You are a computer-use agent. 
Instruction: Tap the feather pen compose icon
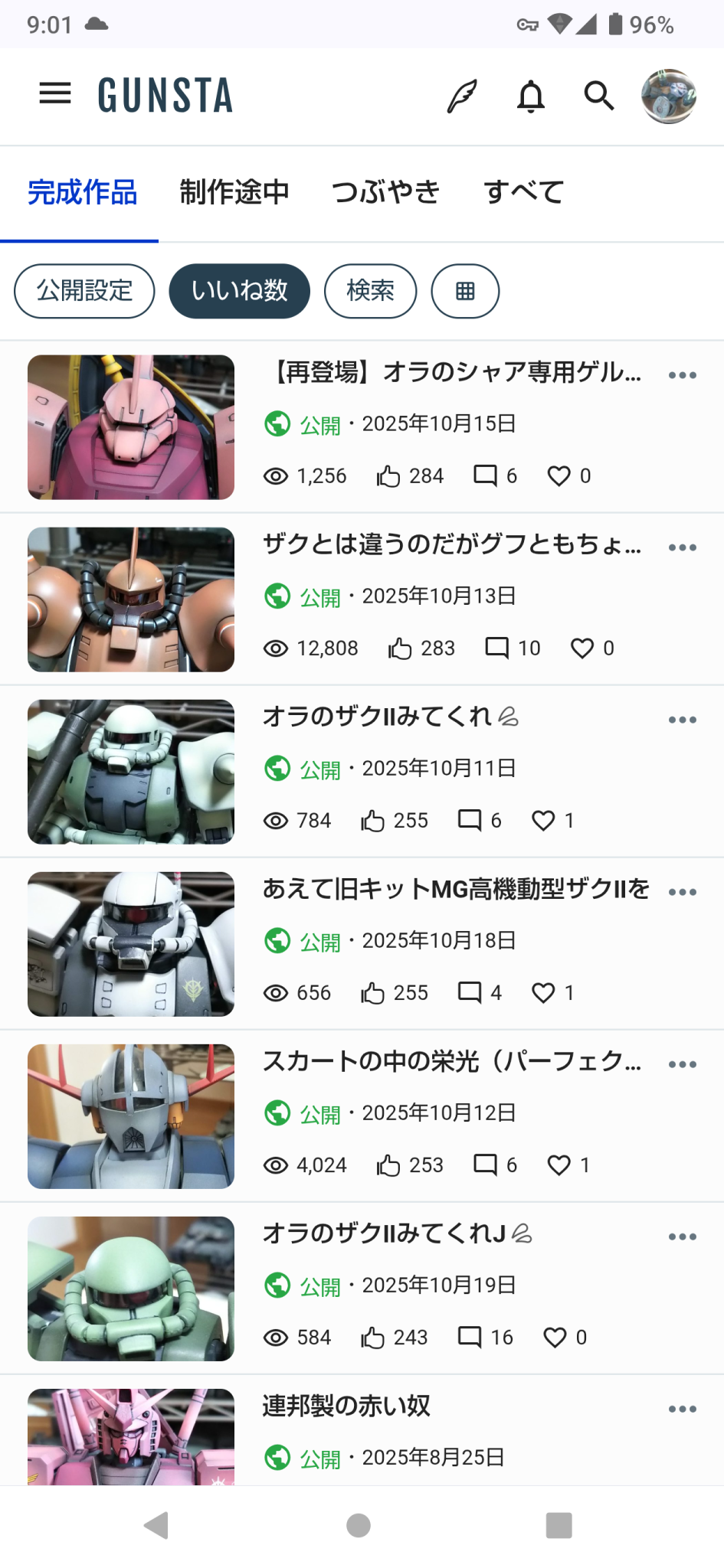click(x=462, y=96)
